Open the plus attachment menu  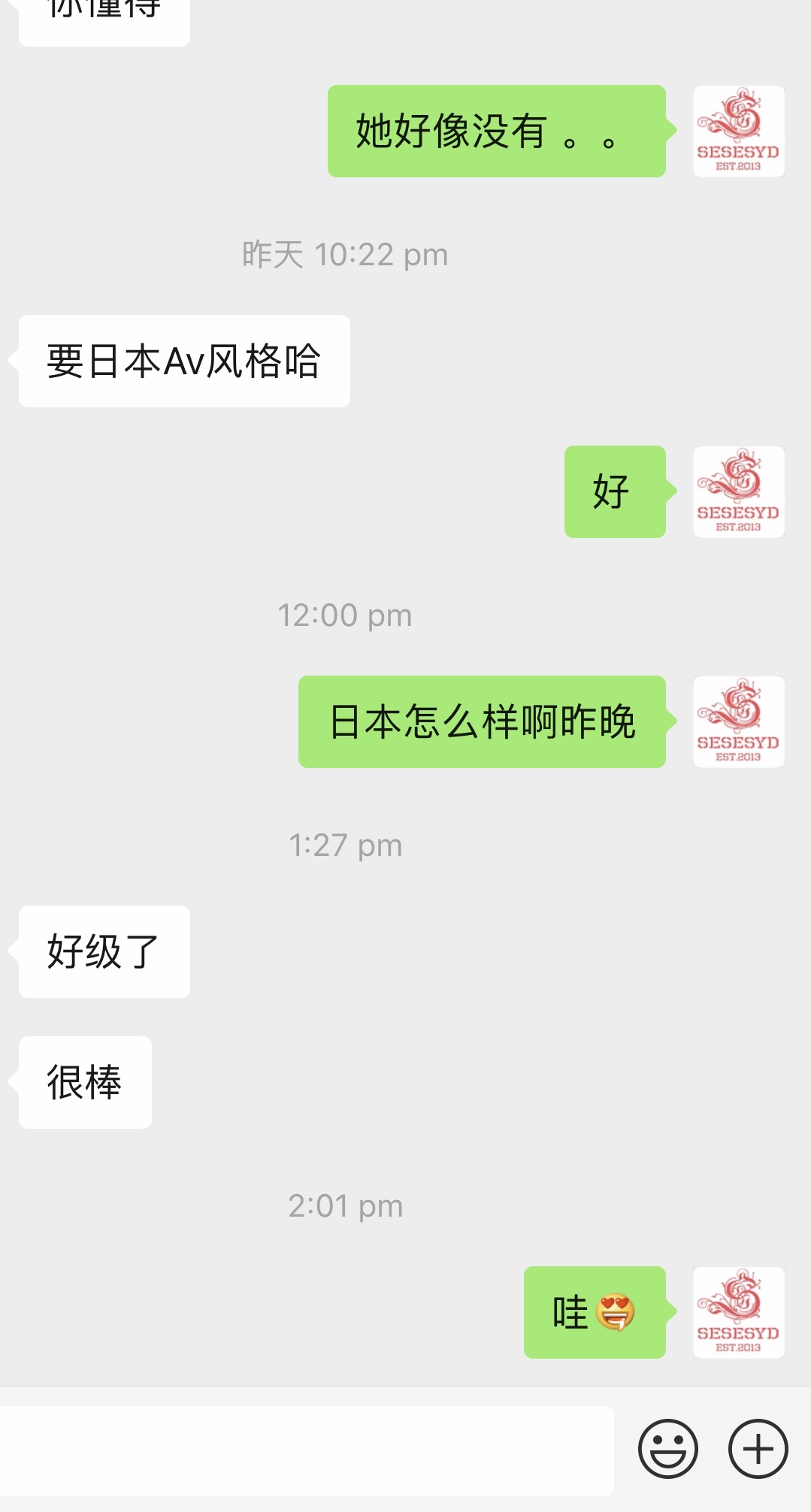pyautogui.click(x=758, y=1449)
